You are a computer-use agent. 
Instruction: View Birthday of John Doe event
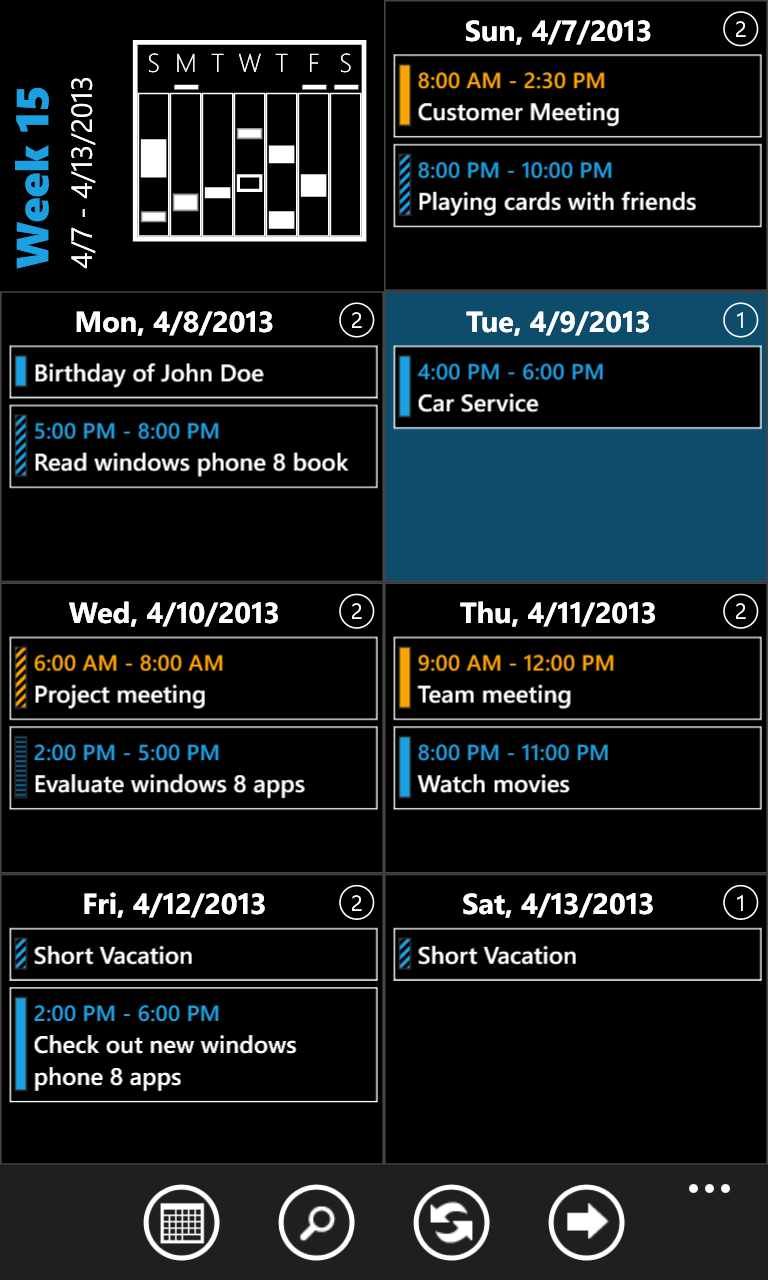(193, 373)
